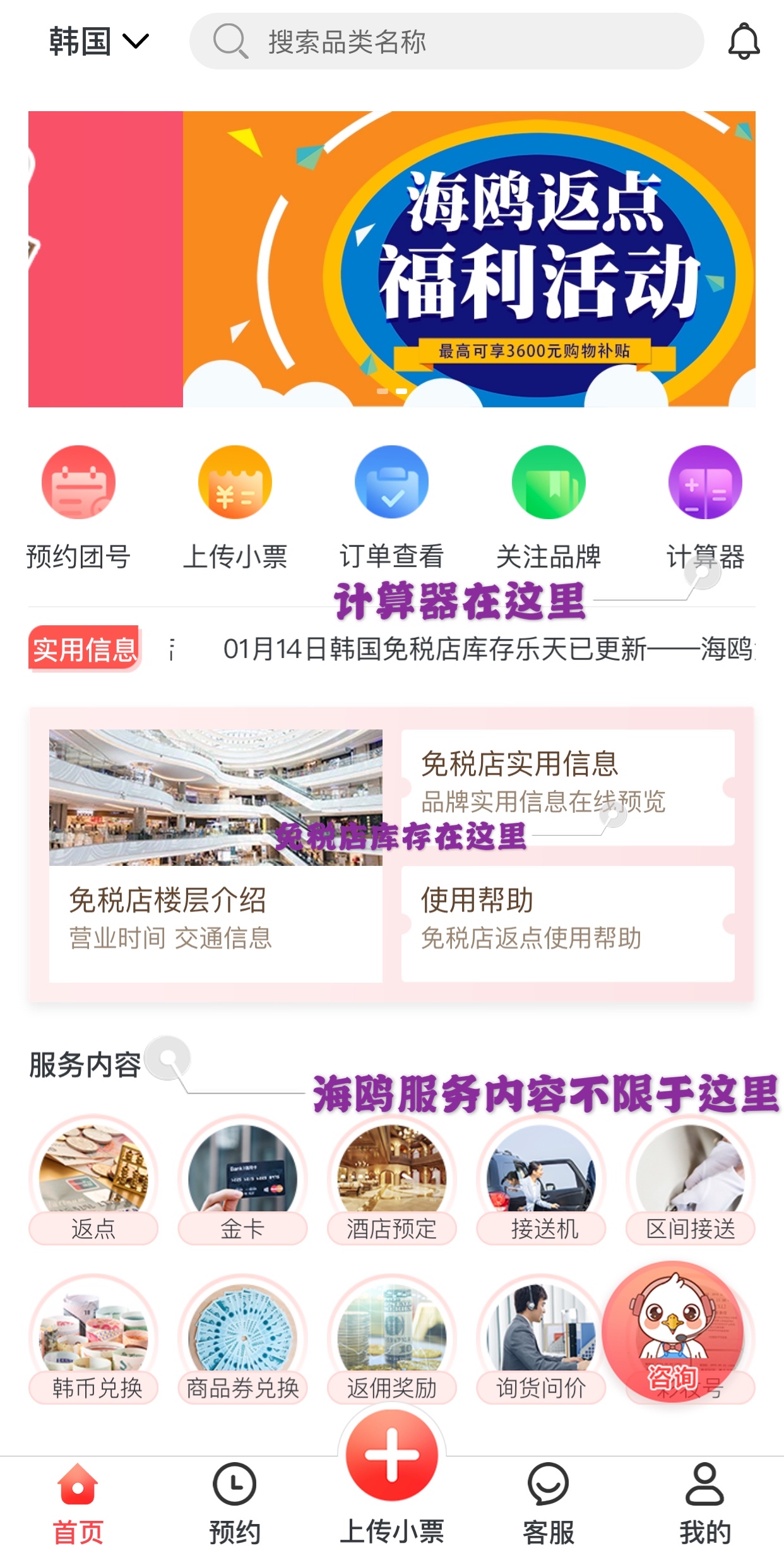This screenshot has width=784, height=1560.
Task: Open 免税店楼层介绍 card
Action: tap(215, 856)
